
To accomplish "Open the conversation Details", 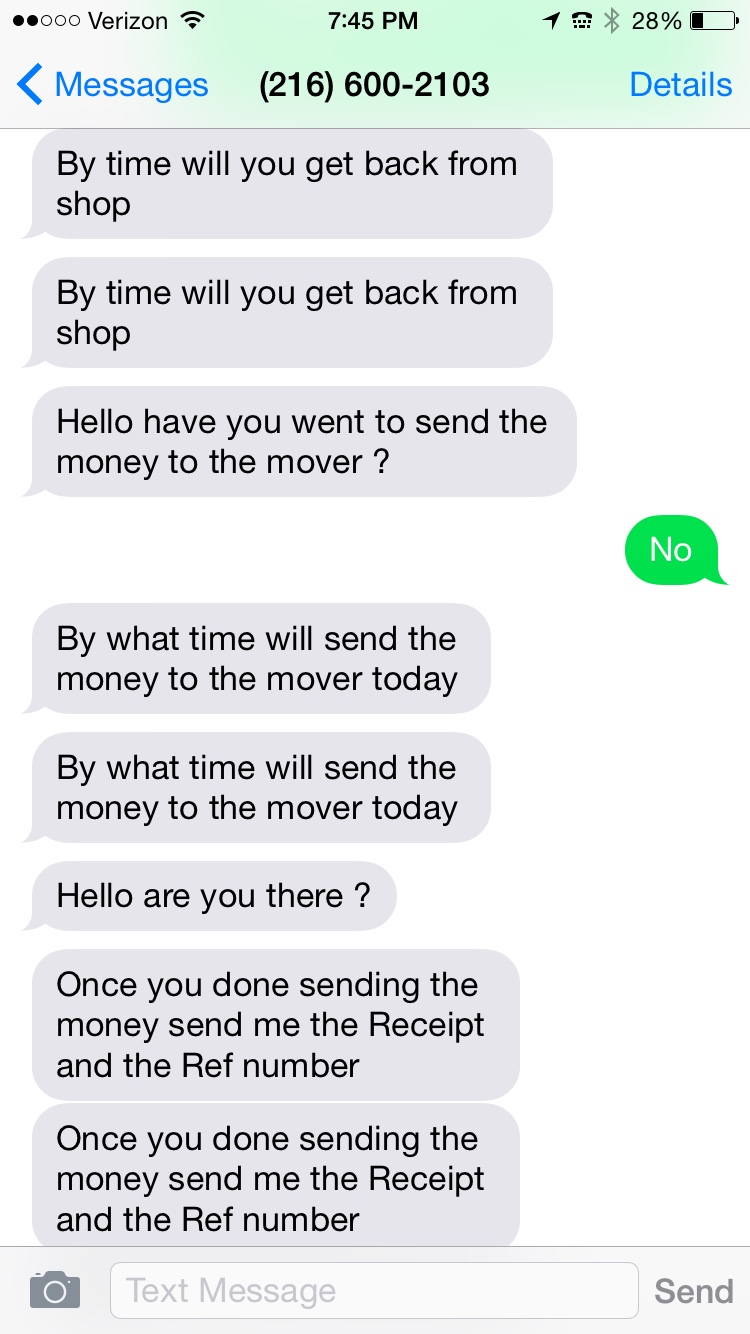I will pos(680,85).
